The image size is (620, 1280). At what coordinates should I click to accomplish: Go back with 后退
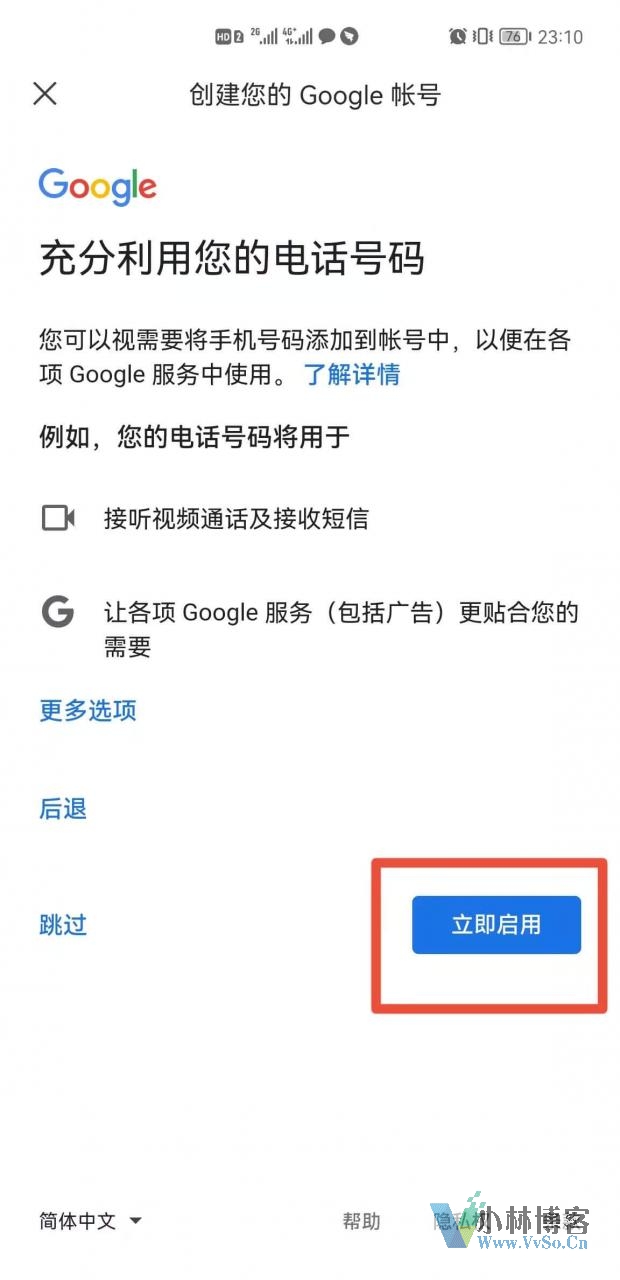(x=63, y=809)
